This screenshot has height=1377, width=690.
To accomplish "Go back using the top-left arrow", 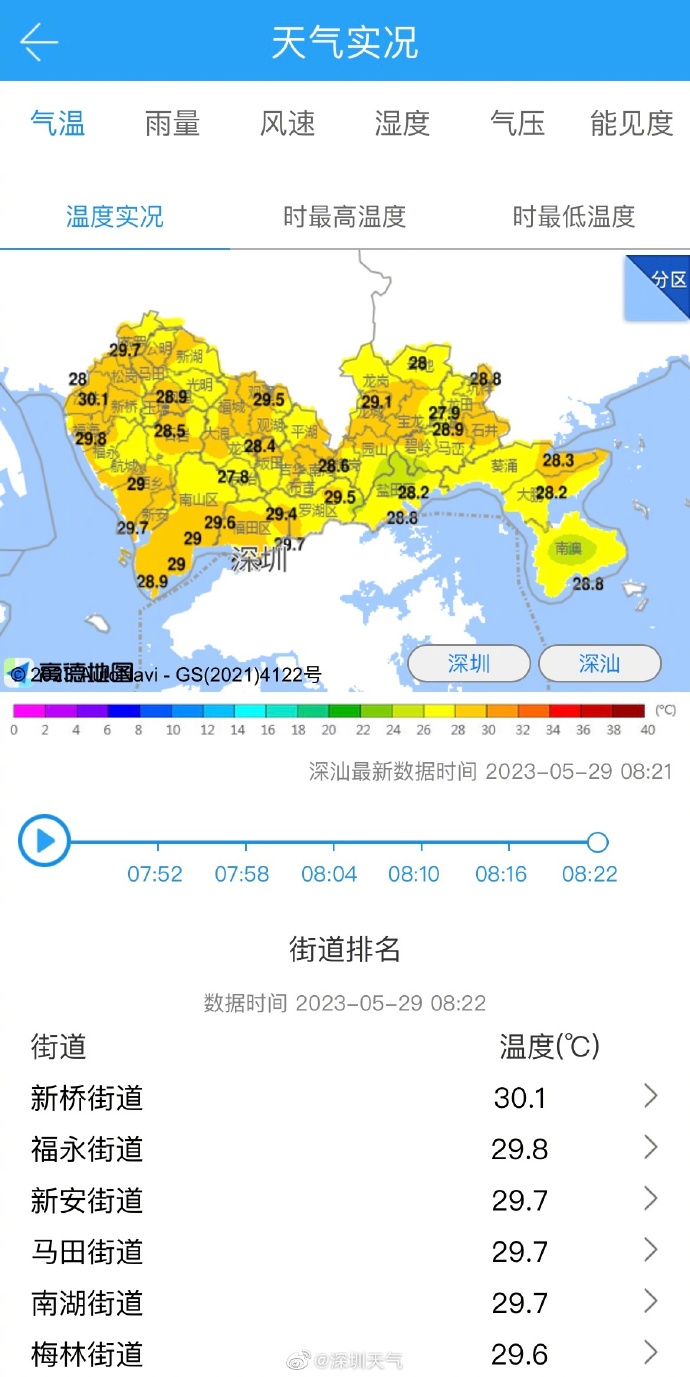I will coord(39,42).
